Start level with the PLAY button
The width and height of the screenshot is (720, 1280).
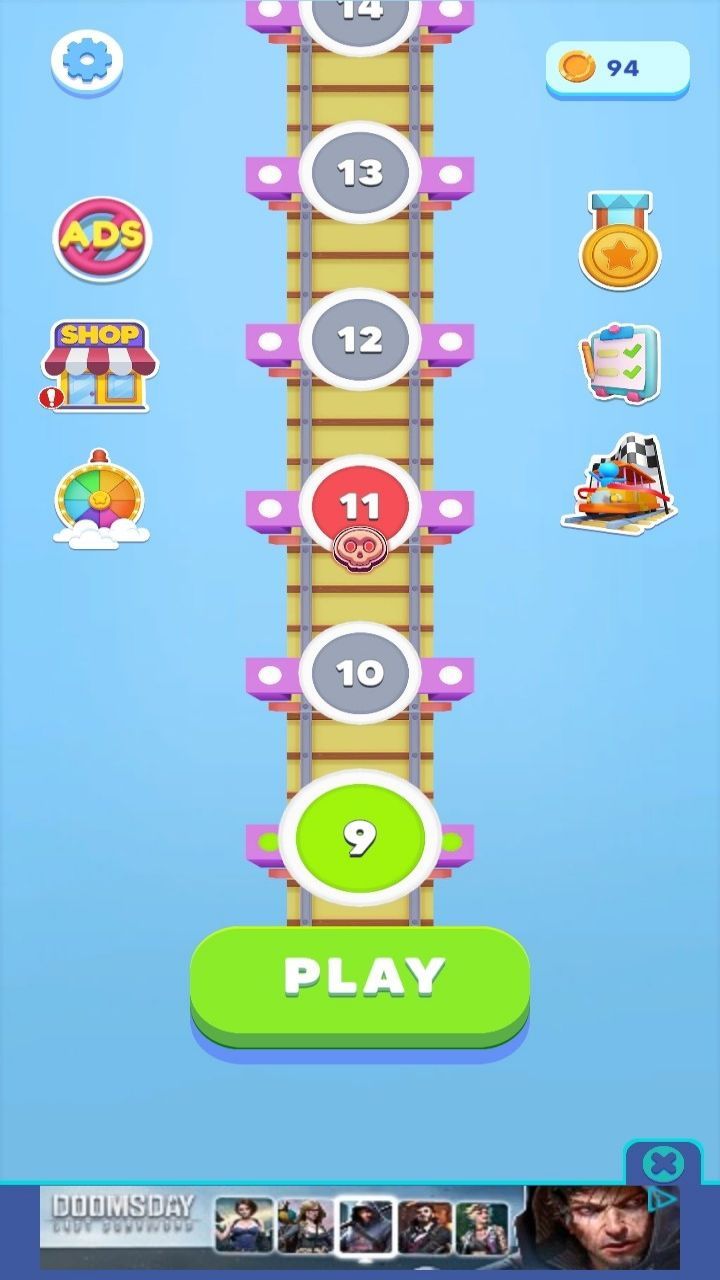pos(360,978)
